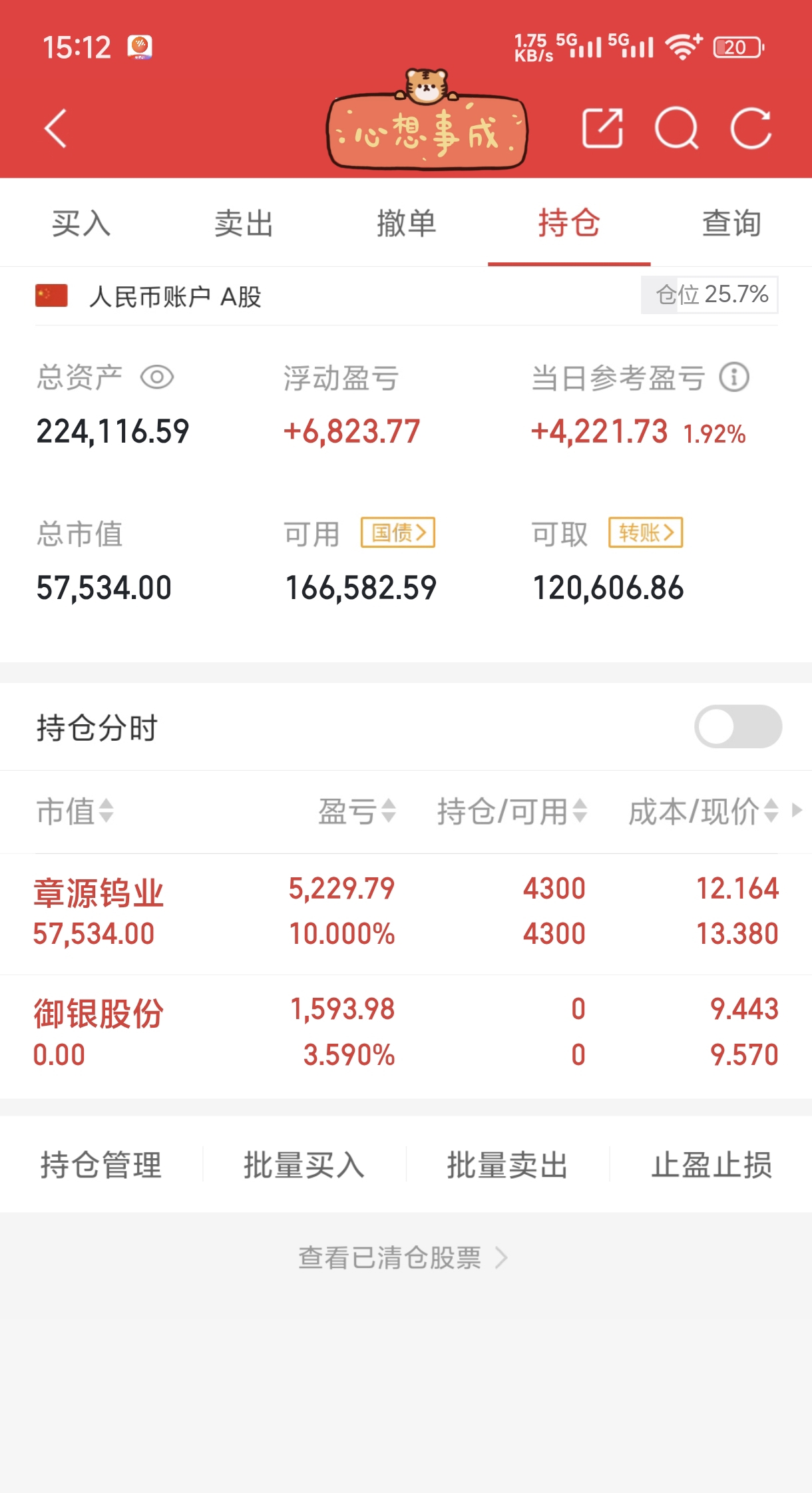Open the 撤单 tab

pos(406,223)
